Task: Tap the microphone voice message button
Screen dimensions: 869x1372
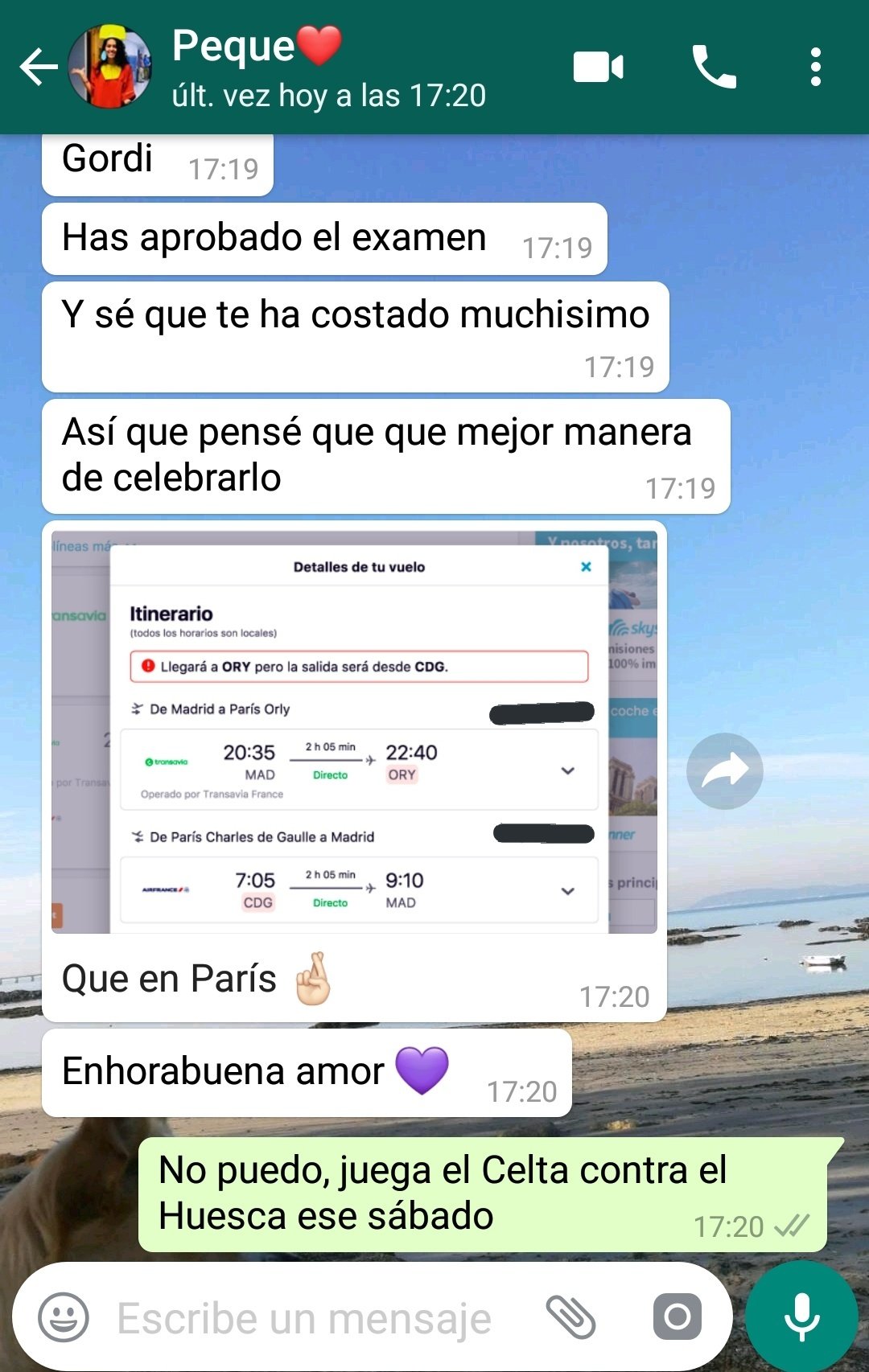Action: pyautogui.click(x=802, y=1317)
